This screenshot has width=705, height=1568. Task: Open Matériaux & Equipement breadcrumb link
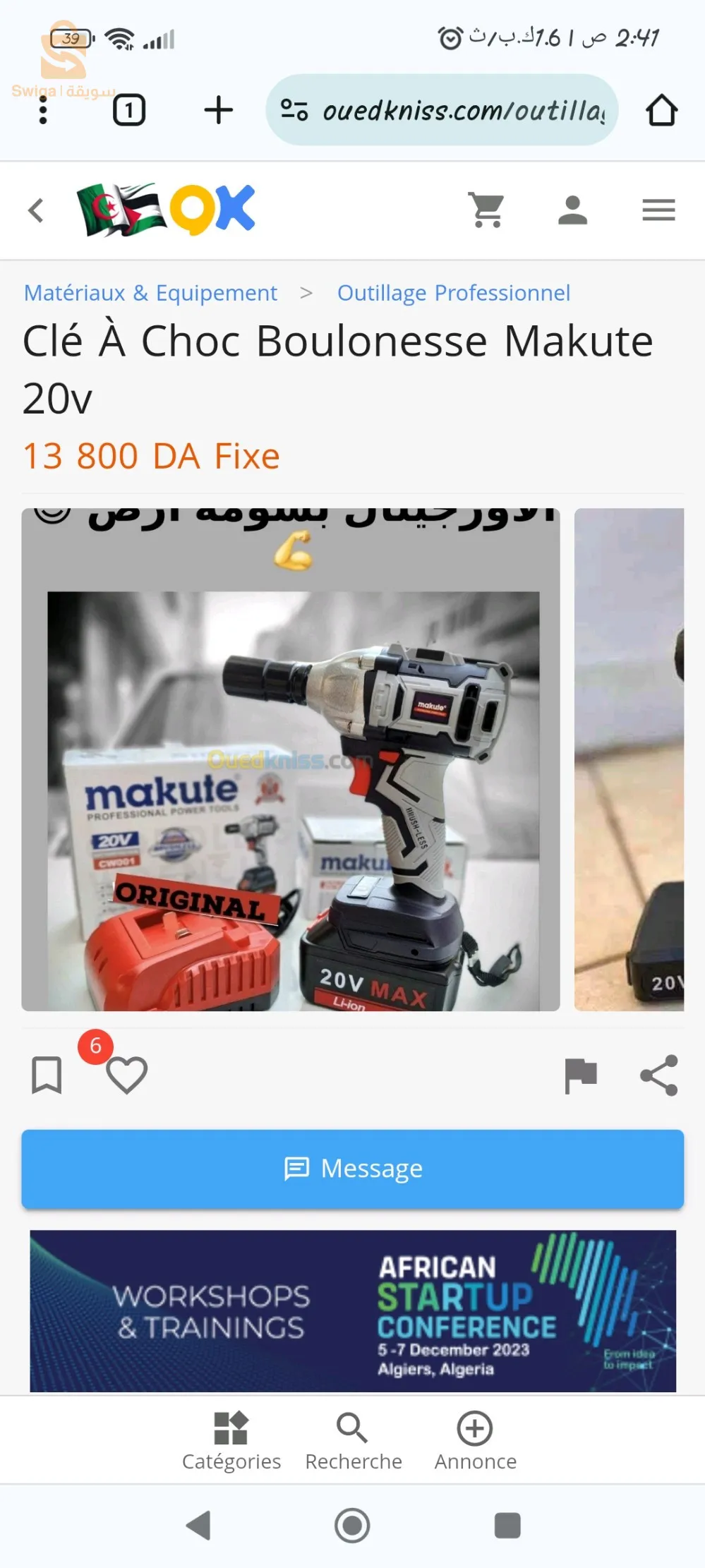(x=150, y=293)
